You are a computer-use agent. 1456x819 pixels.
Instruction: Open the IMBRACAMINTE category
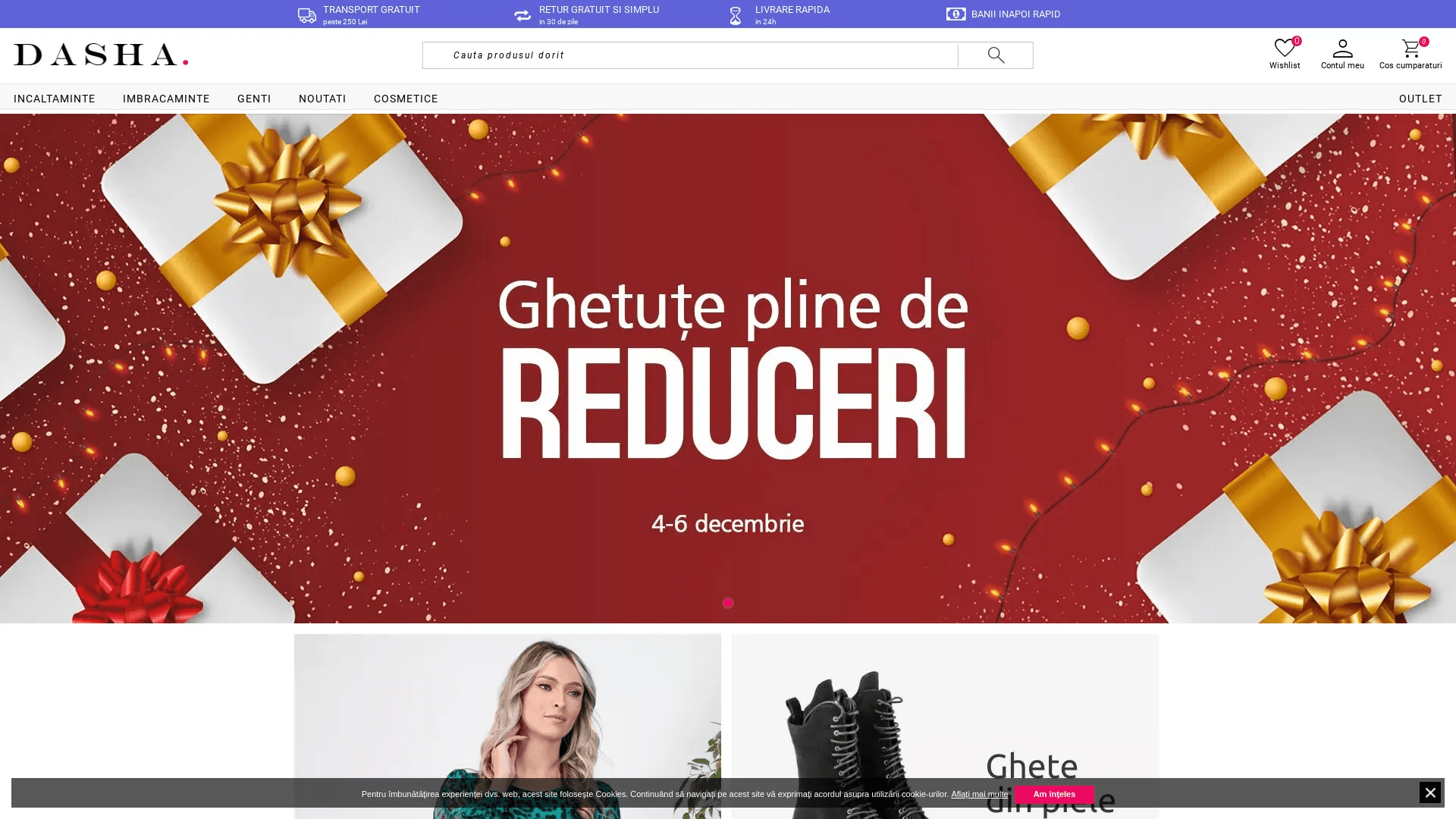click(x=166, y=99)
